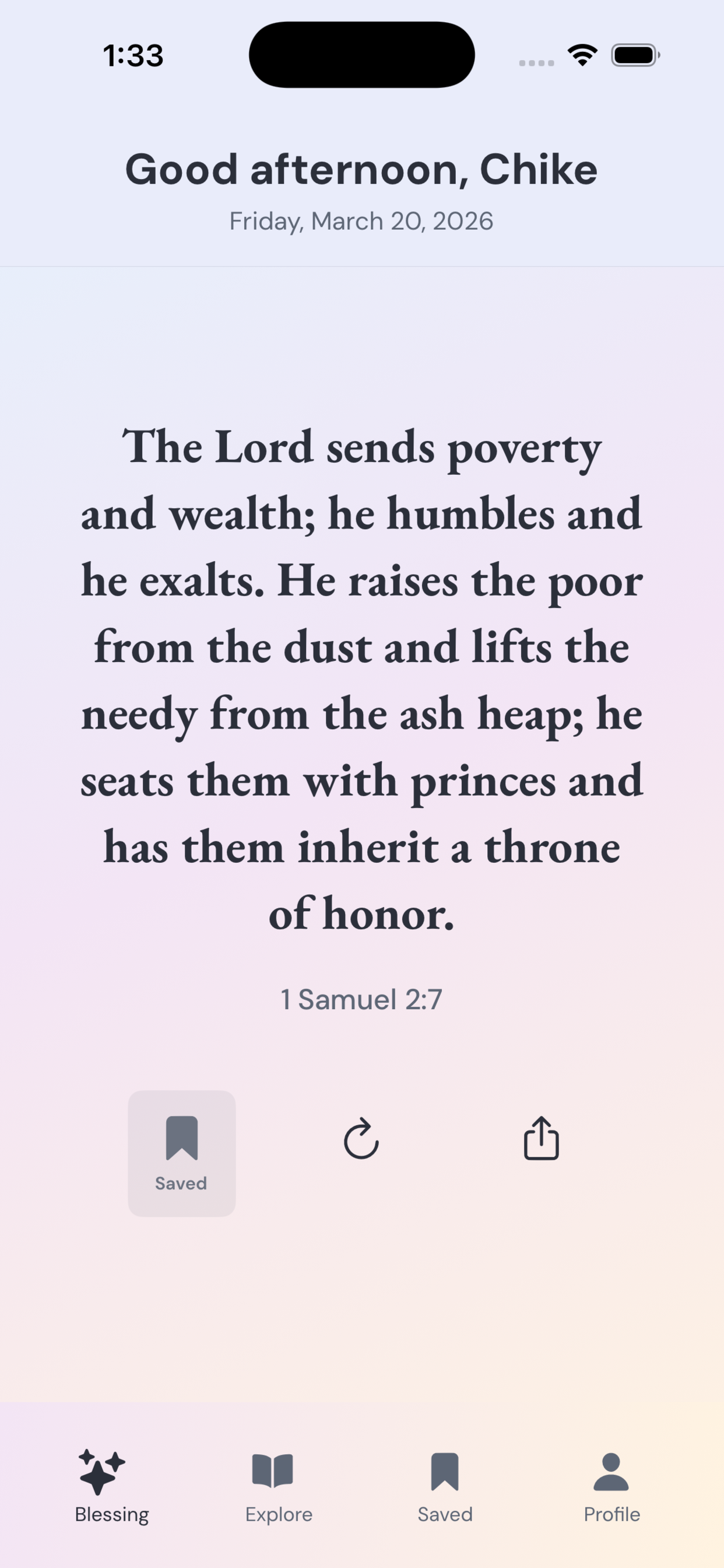724x1568 pixels.
Task: Tap the refresh icon to get new verse
Action: click(x=361, y=1139)
